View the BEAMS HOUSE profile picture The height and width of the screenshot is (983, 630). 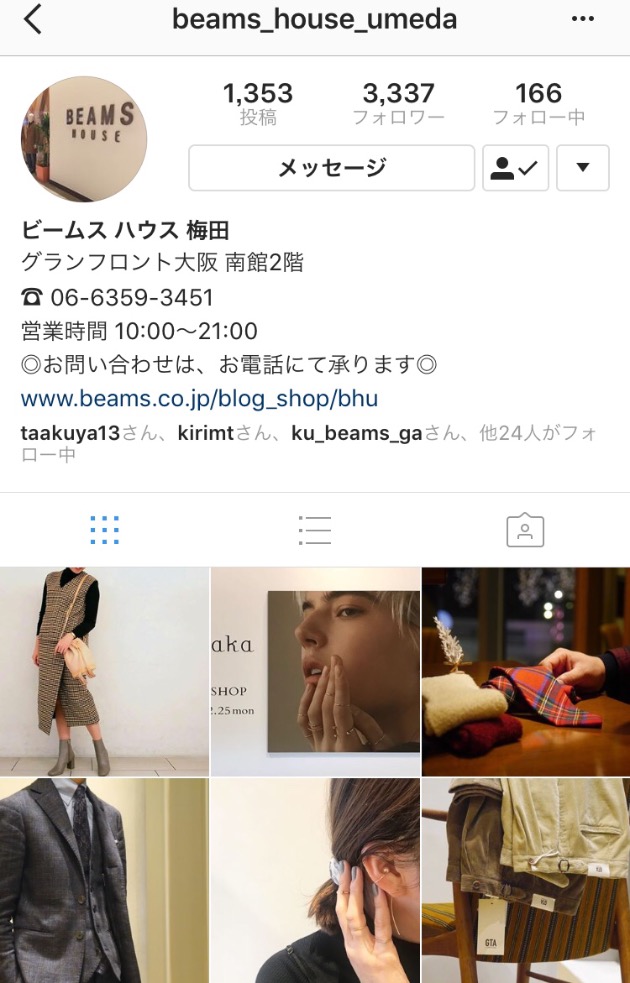[84, 138]
